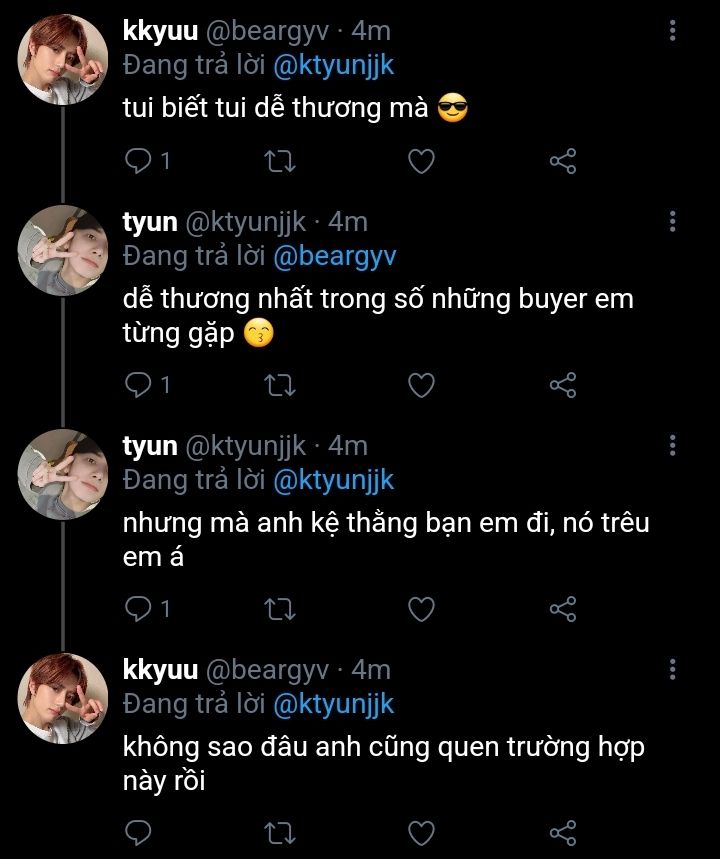
Task: Share tyun's tweet ending "nó trêu em á"
Action: click(563, 609)
